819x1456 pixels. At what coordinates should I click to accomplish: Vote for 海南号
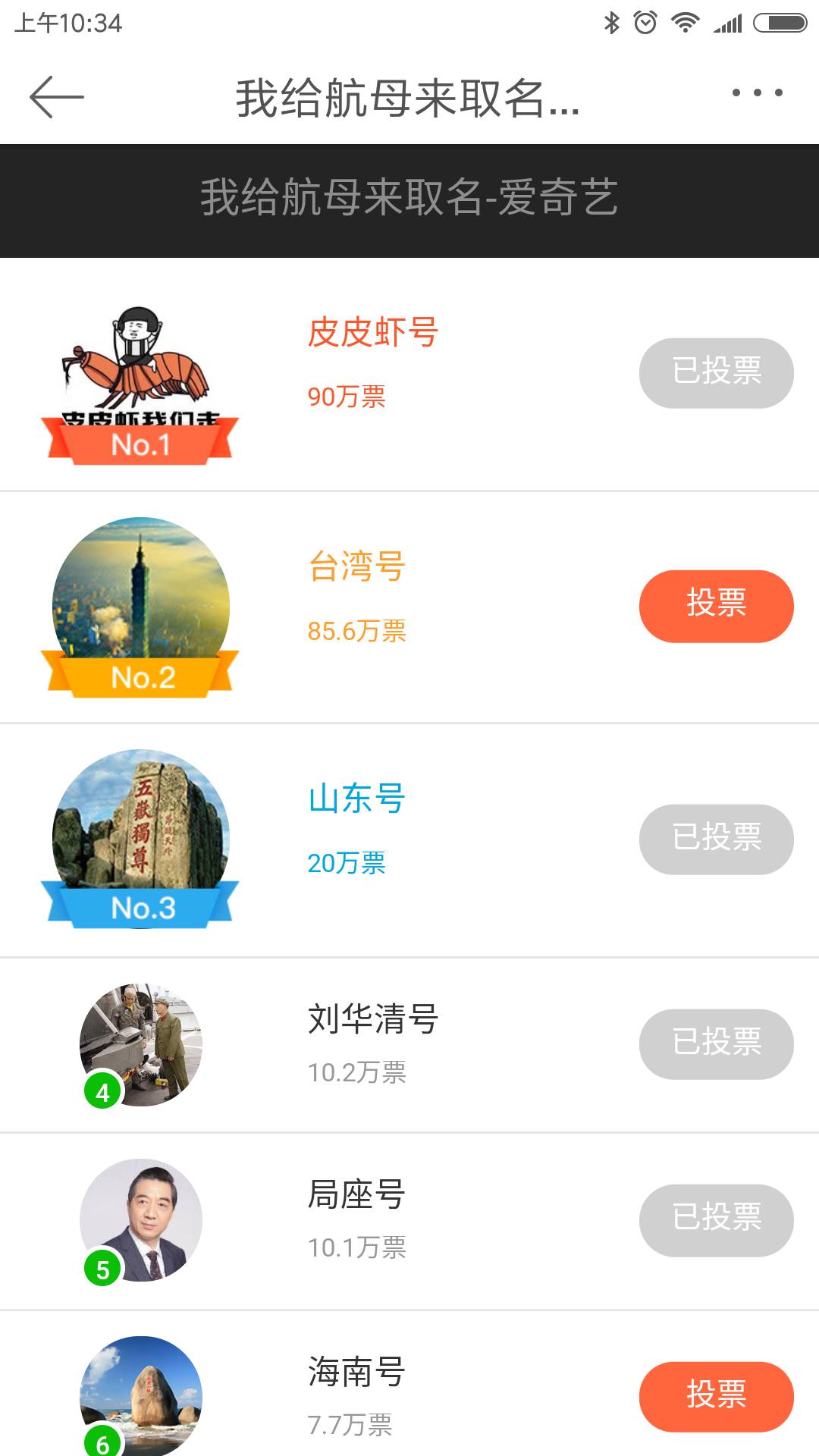point(716,1396)
